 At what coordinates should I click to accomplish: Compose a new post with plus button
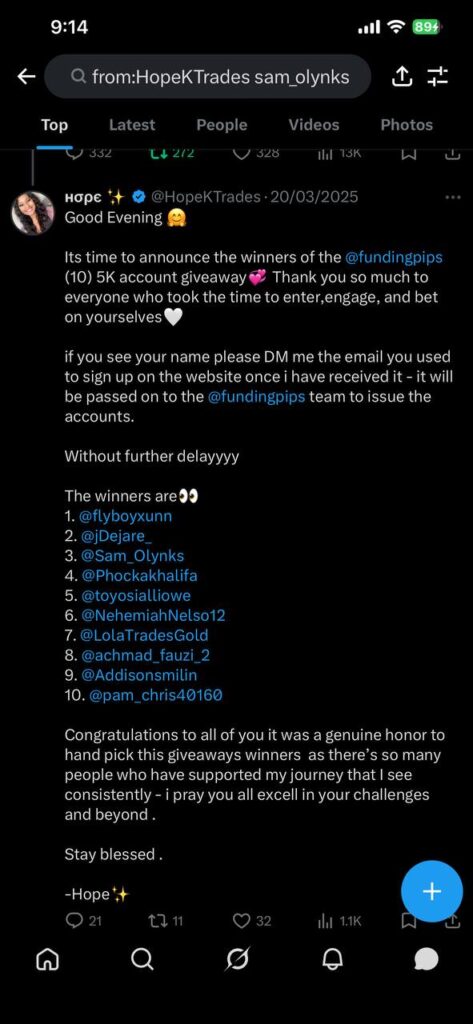coord(432,891)
